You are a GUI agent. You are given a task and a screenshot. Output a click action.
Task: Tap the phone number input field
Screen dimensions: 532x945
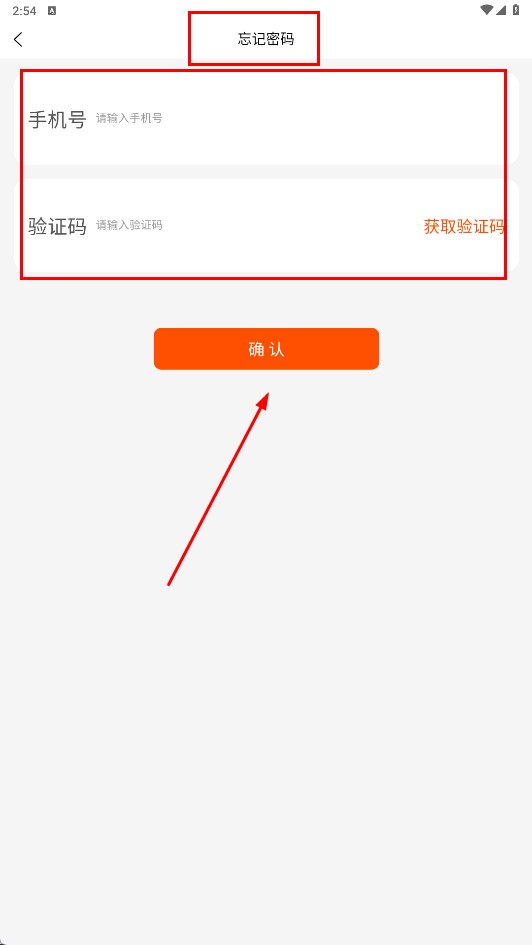pos(298,118)
